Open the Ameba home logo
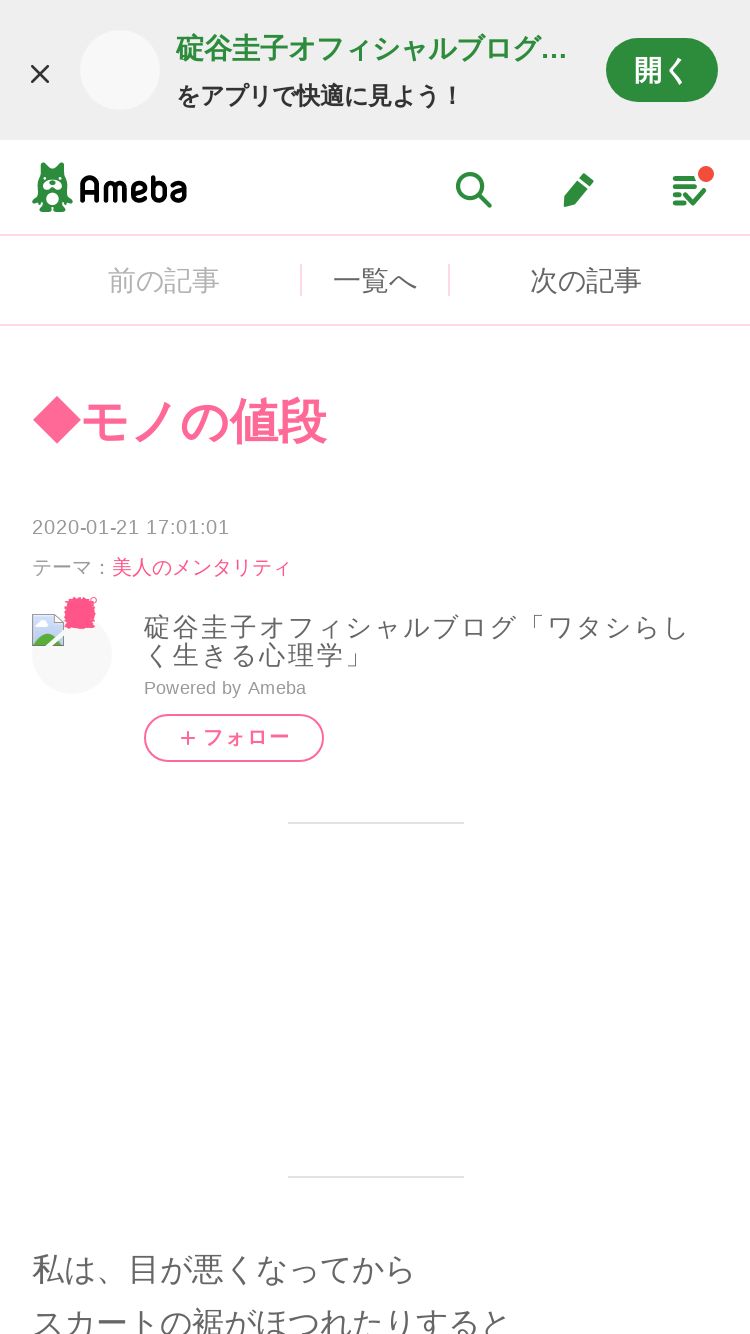Image resolution: width=750 pixels, height=1334 pixels. pos(110,188)
